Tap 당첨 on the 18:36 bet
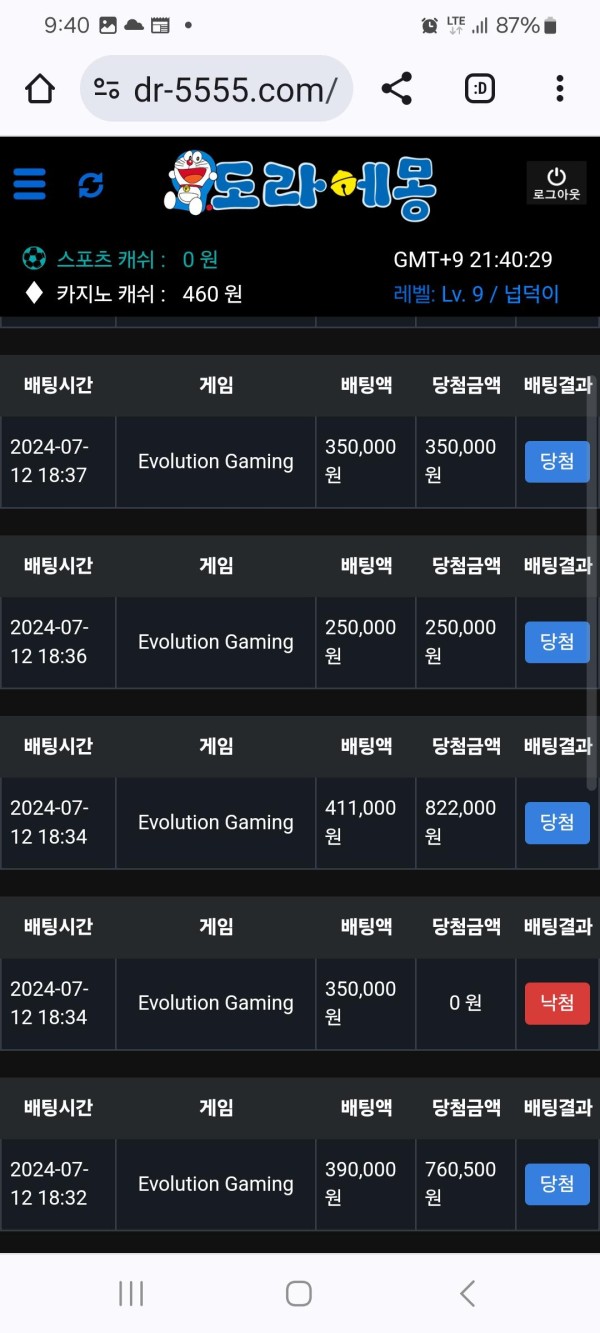 557,642
